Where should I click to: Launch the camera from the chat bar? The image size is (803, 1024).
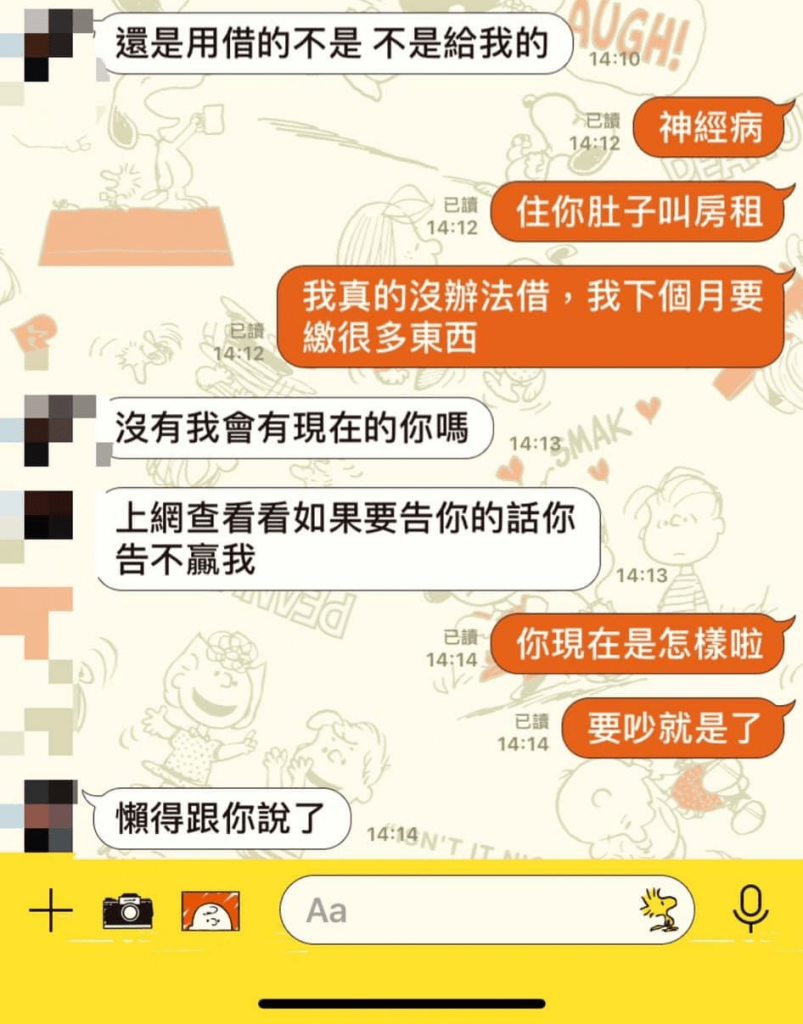(128, 910)
